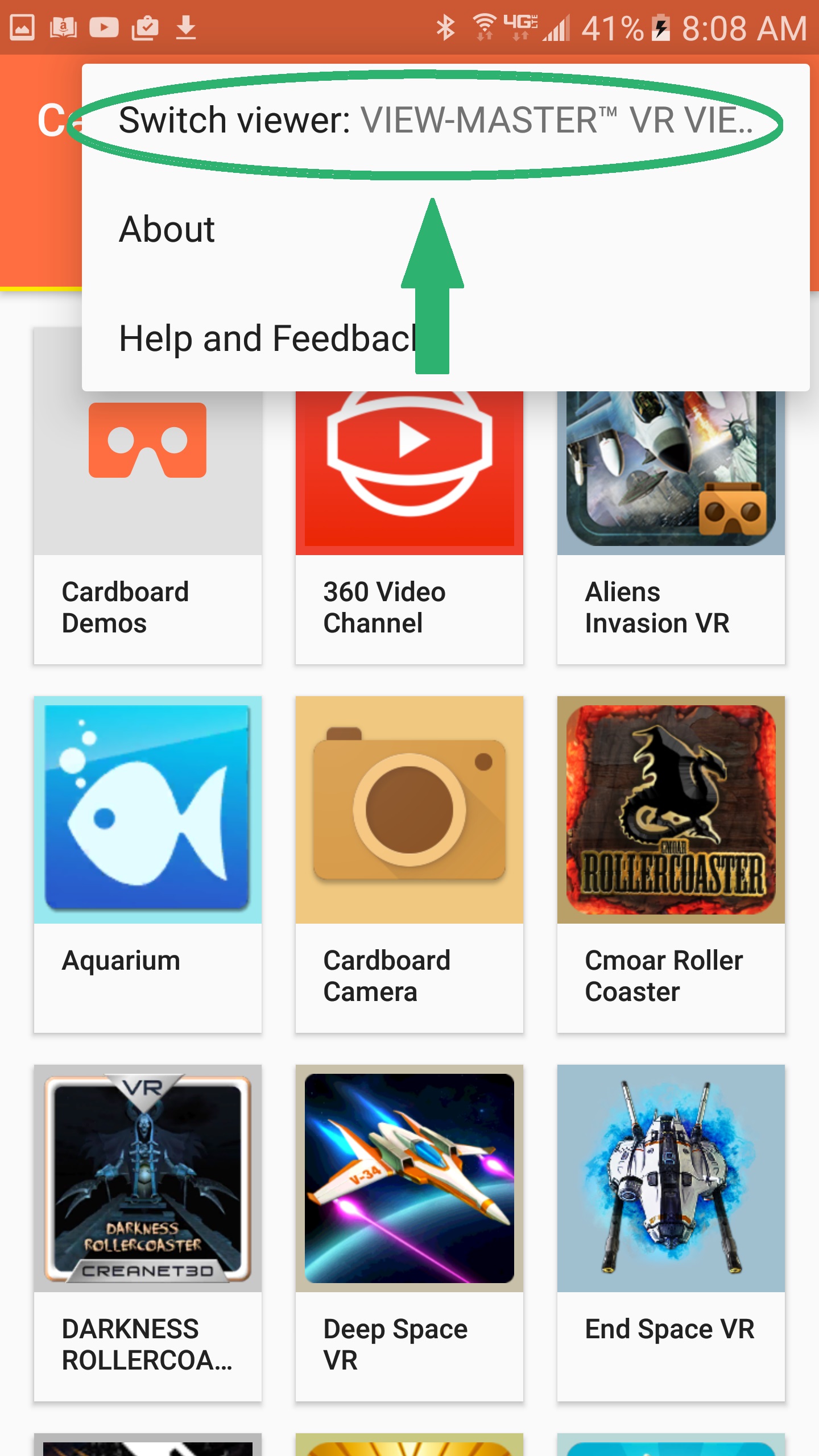Select Switch viewer menu option

click(445, 120)
